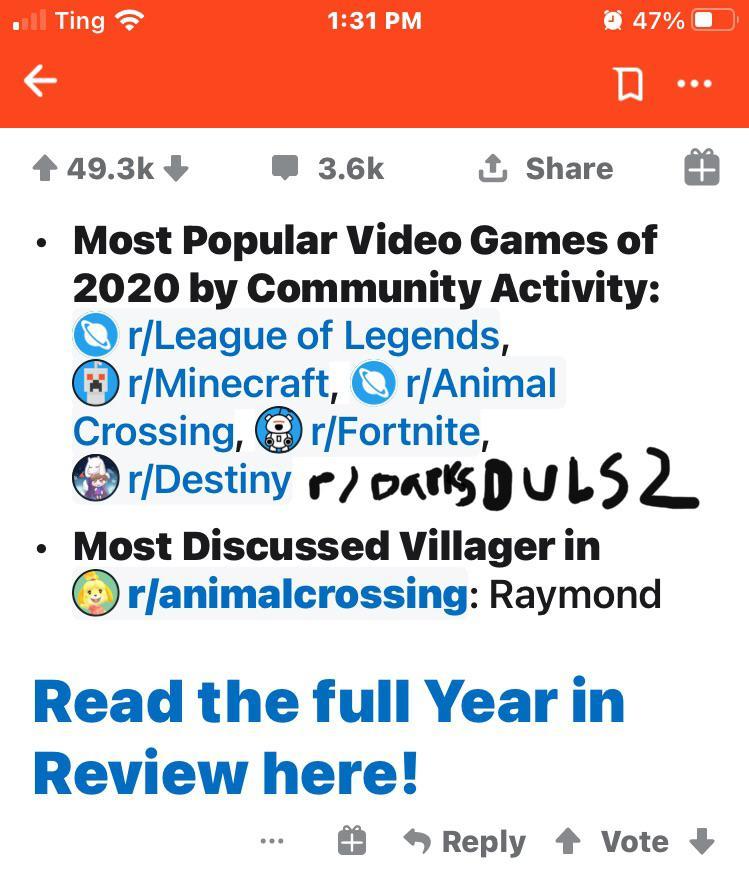This screenshot has width=749, height=873.
Task: Open the gift award icon near Reply
Action: 352,841
